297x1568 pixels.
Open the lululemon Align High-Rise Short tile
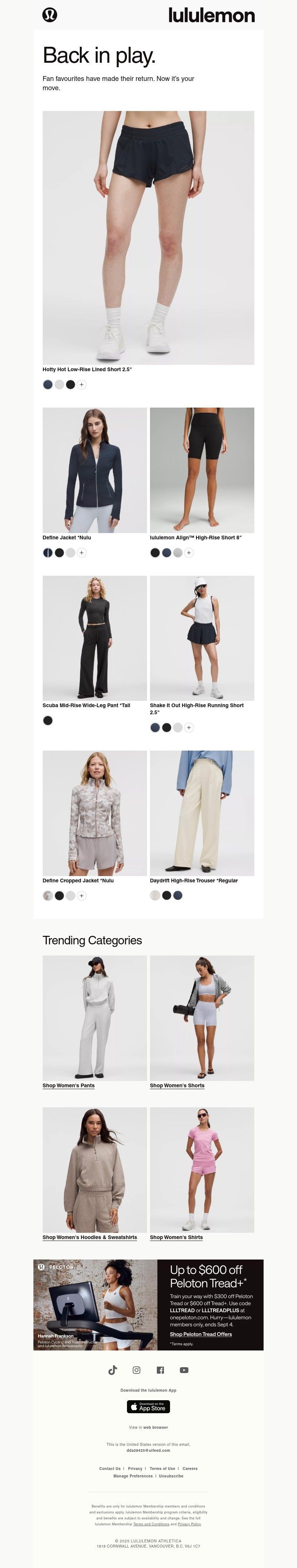pos(202,470)
